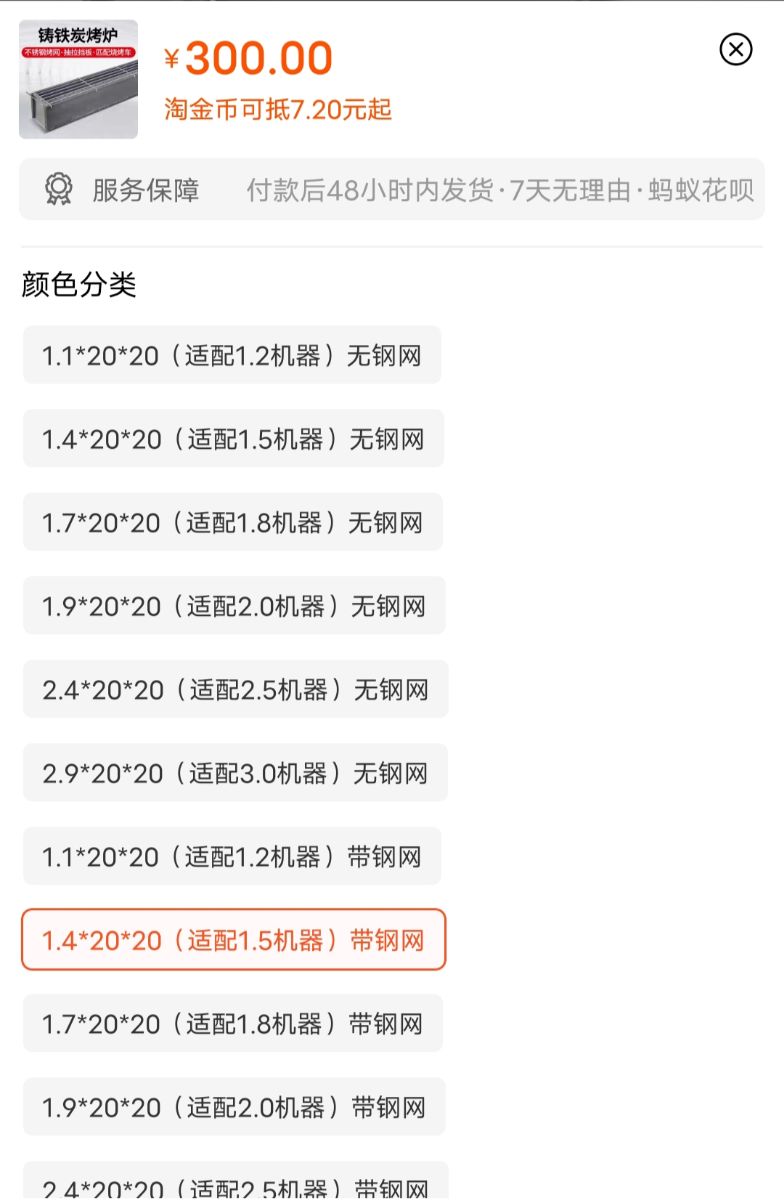Choose 1.7*20*20（适配1.8机器）带钢网 variant
784x1200 pixels.
click(232, 1023)
